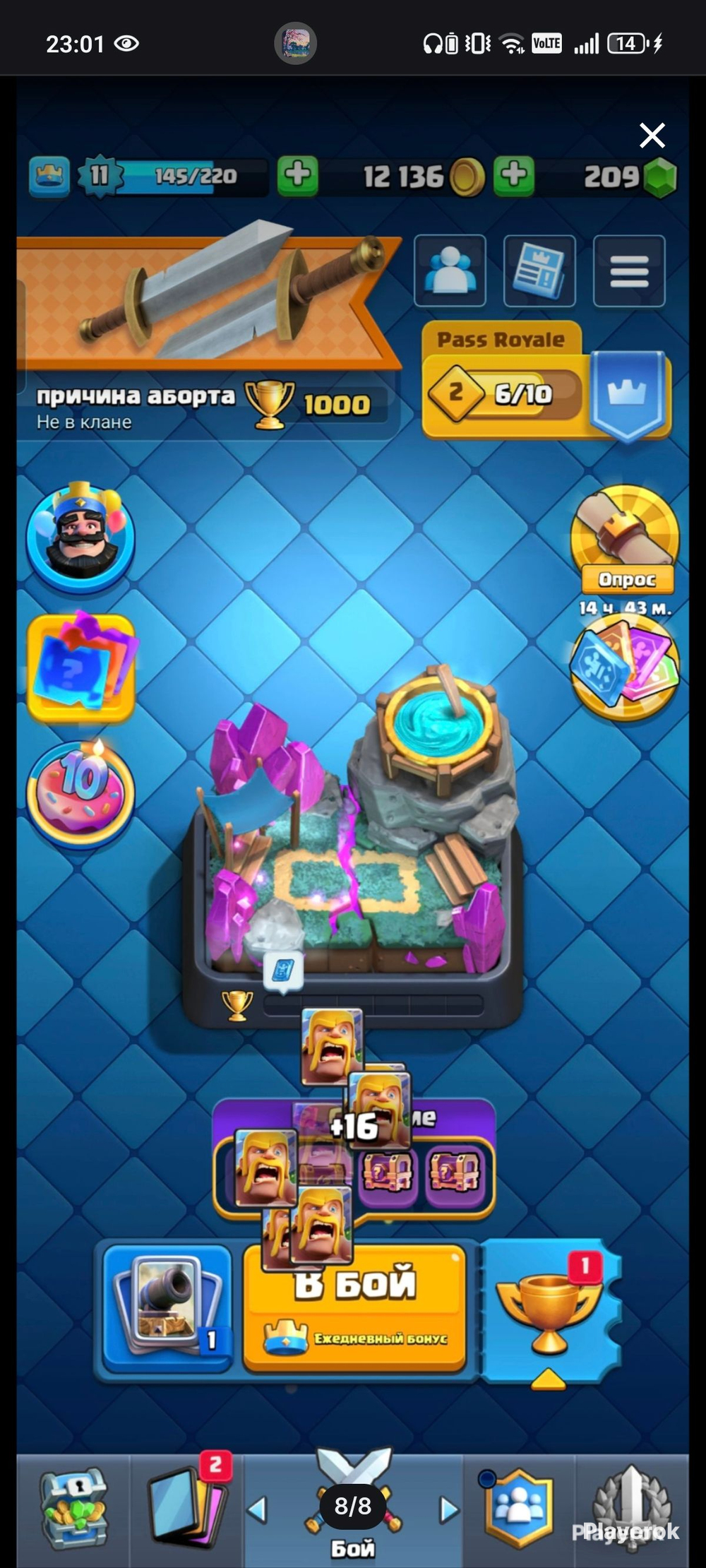Open the hamburger menu
Screen dimensions: 706x1568
[x=629, y=271]
